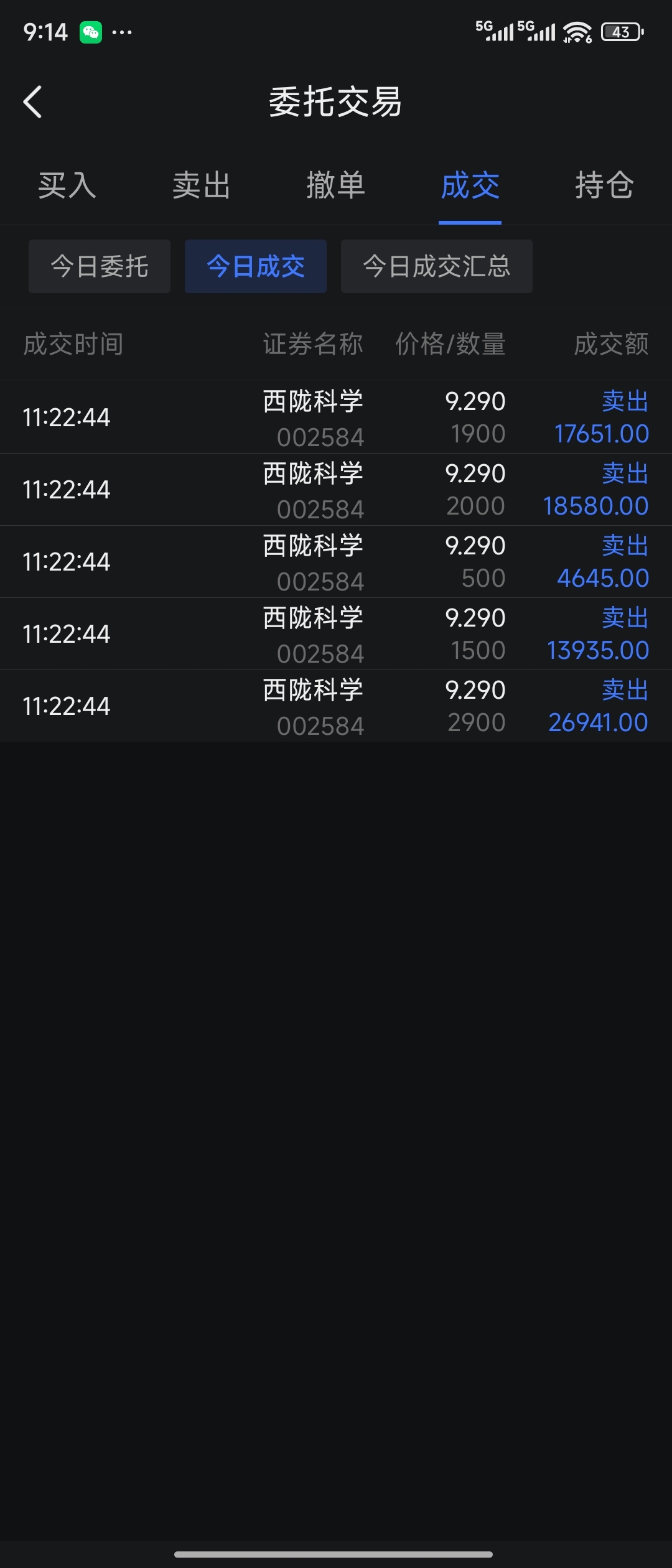Image resolution: width=672 pixels, height=1568 pixels.
Task: Select the 今日成交 filter
Action: (256, 266)
